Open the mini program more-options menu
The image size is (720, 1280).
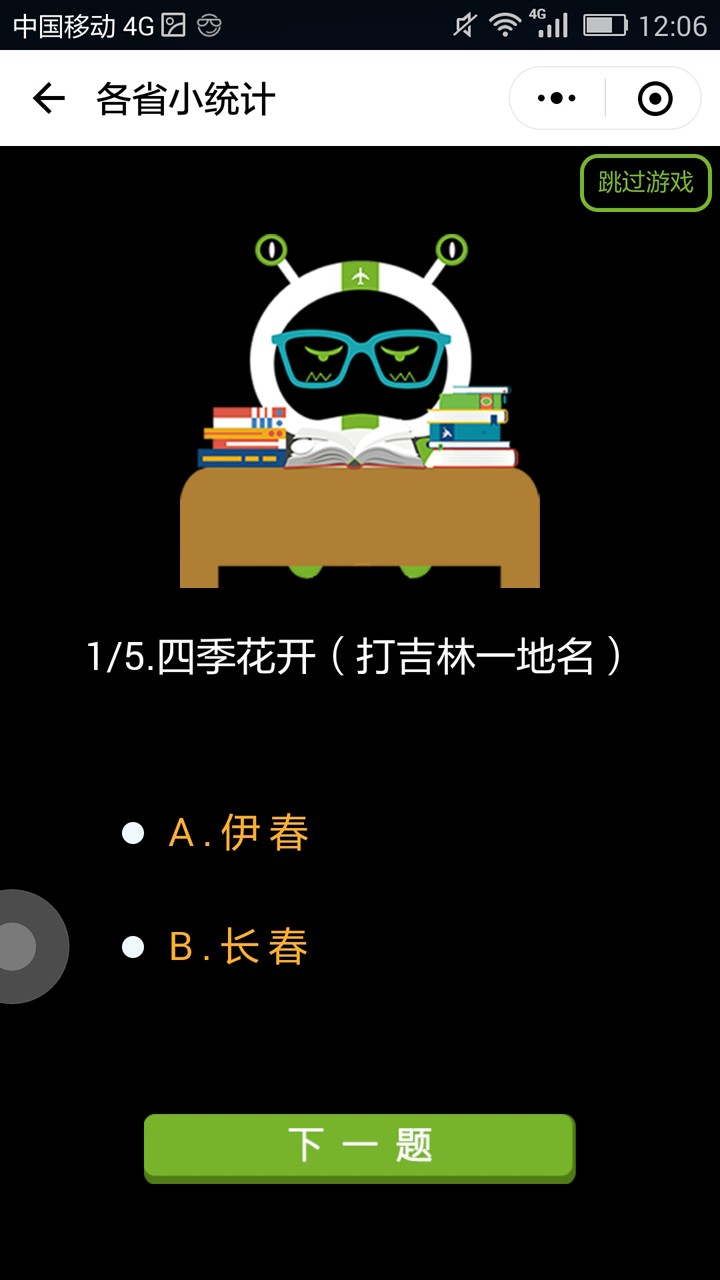click(557, 98)
